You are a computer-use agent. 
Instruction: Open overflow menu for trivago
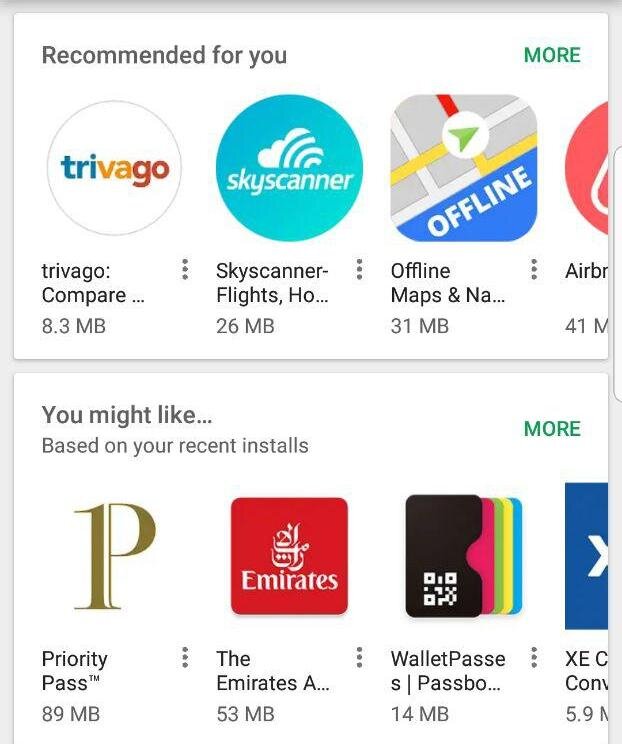[x=184, y=270]
